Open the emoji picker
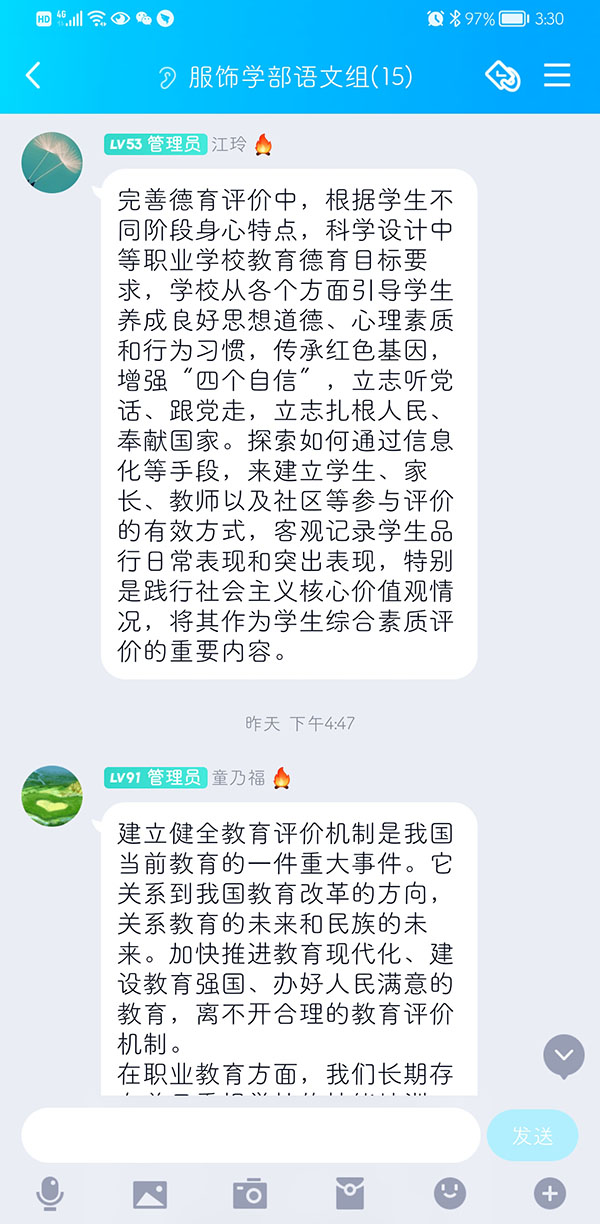Image resolution: width=600 pixels, height=1224 pixels. coord(450,1193)
